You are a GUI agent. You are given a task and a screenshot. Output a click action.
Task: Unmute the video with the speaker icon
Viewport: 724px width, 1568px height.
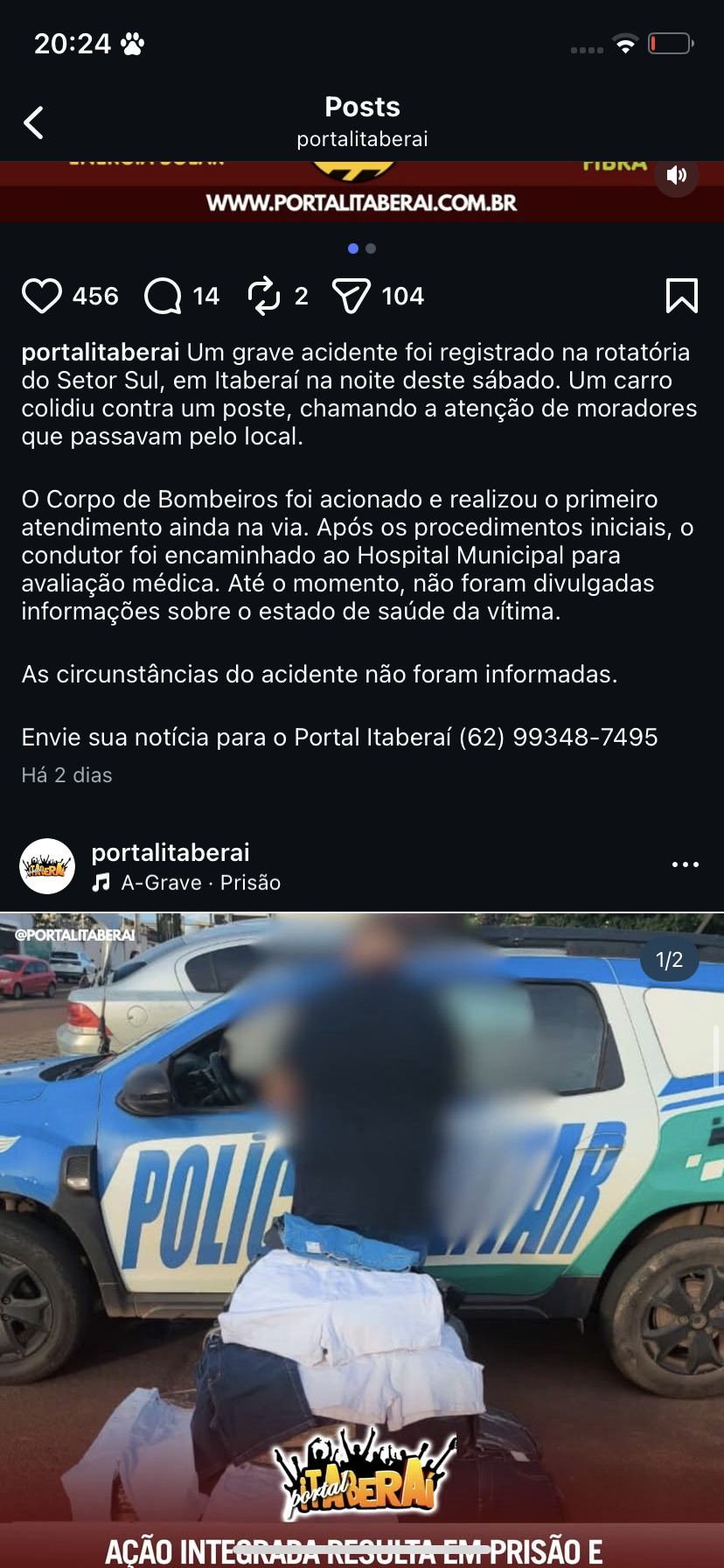[677, 175]
